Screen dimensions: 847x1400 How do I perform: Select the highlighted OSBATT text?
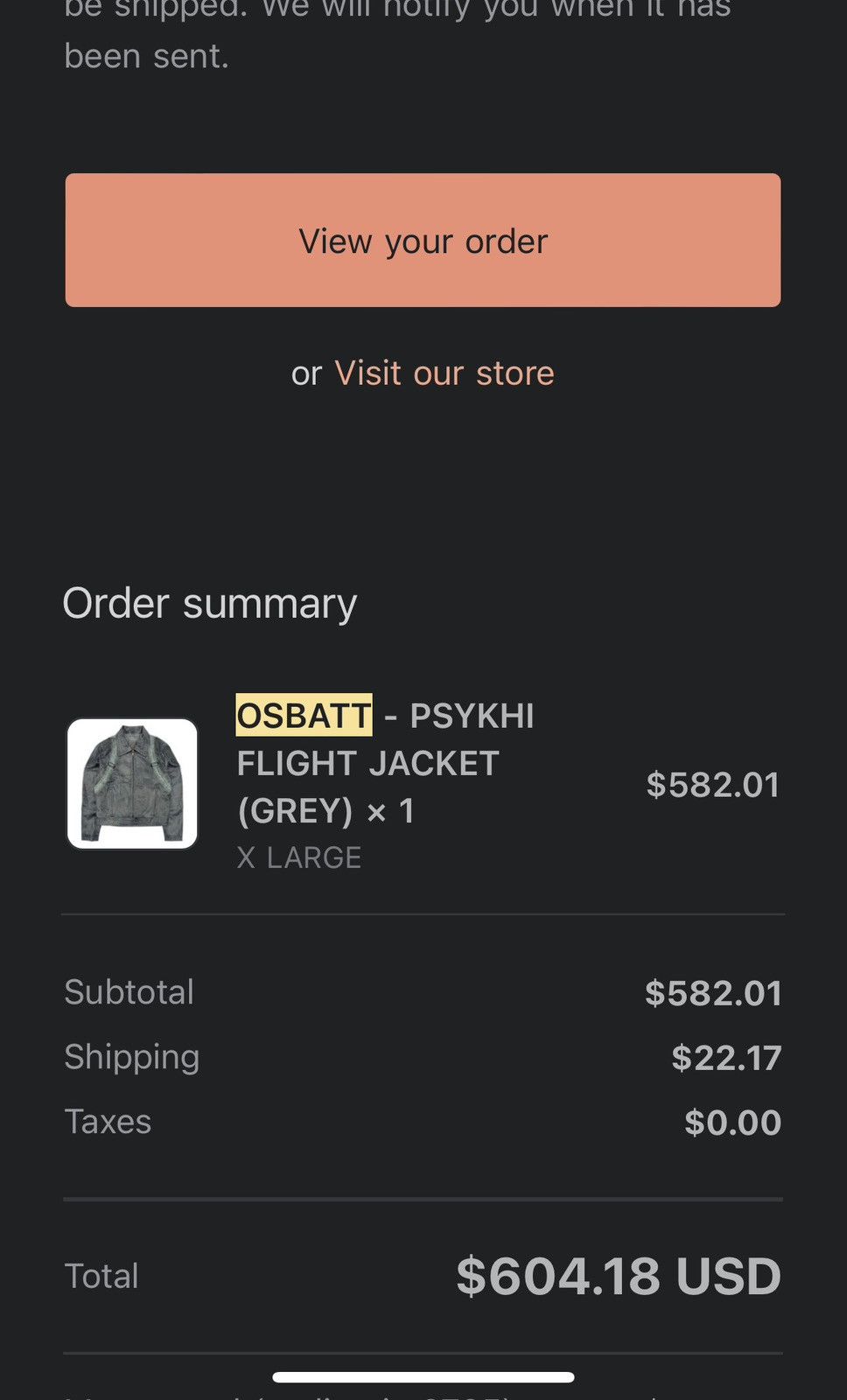tap(303, 715)
